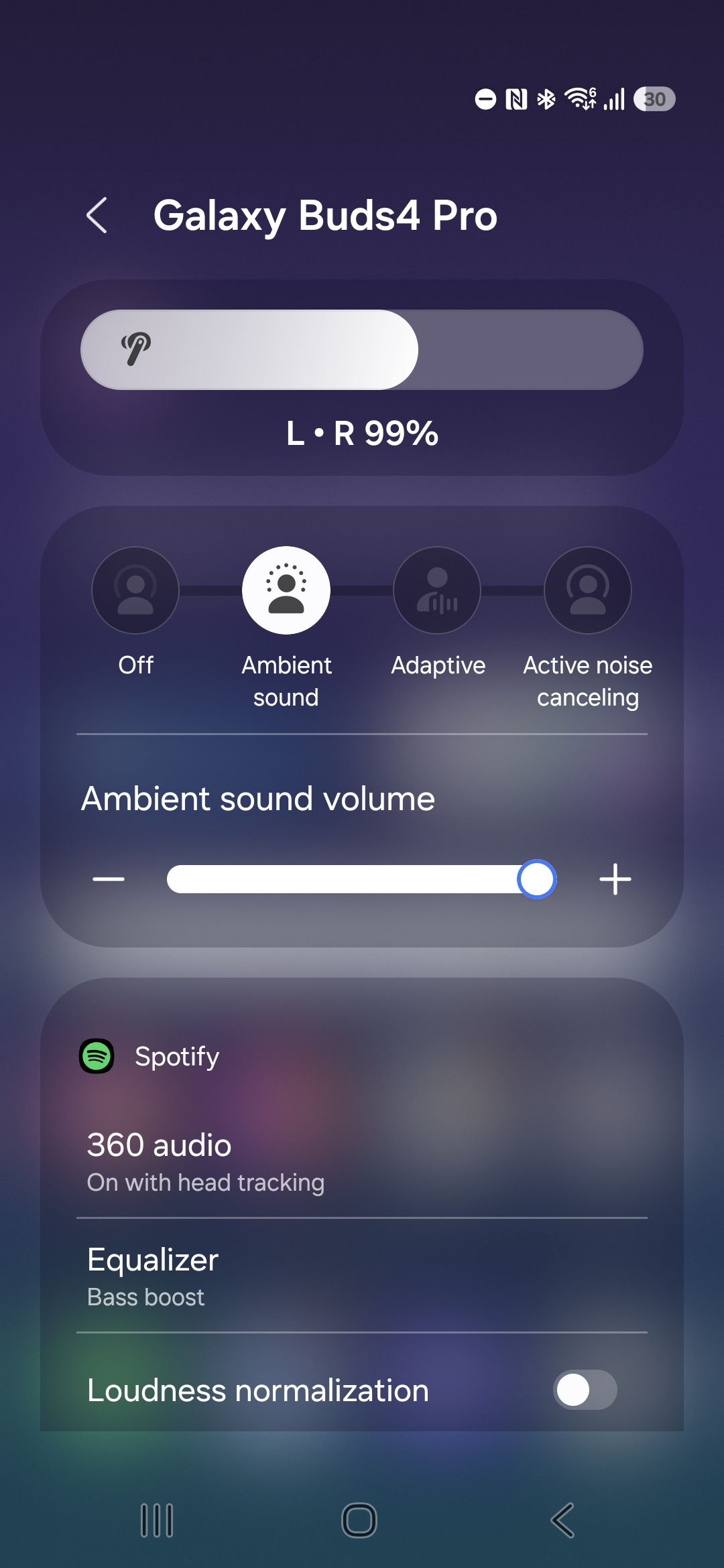Viewport: 724px width, 1568px height.
Task: Increase ambient sound volume with plus
Action: pyautogui.click(x=615, y=879)
